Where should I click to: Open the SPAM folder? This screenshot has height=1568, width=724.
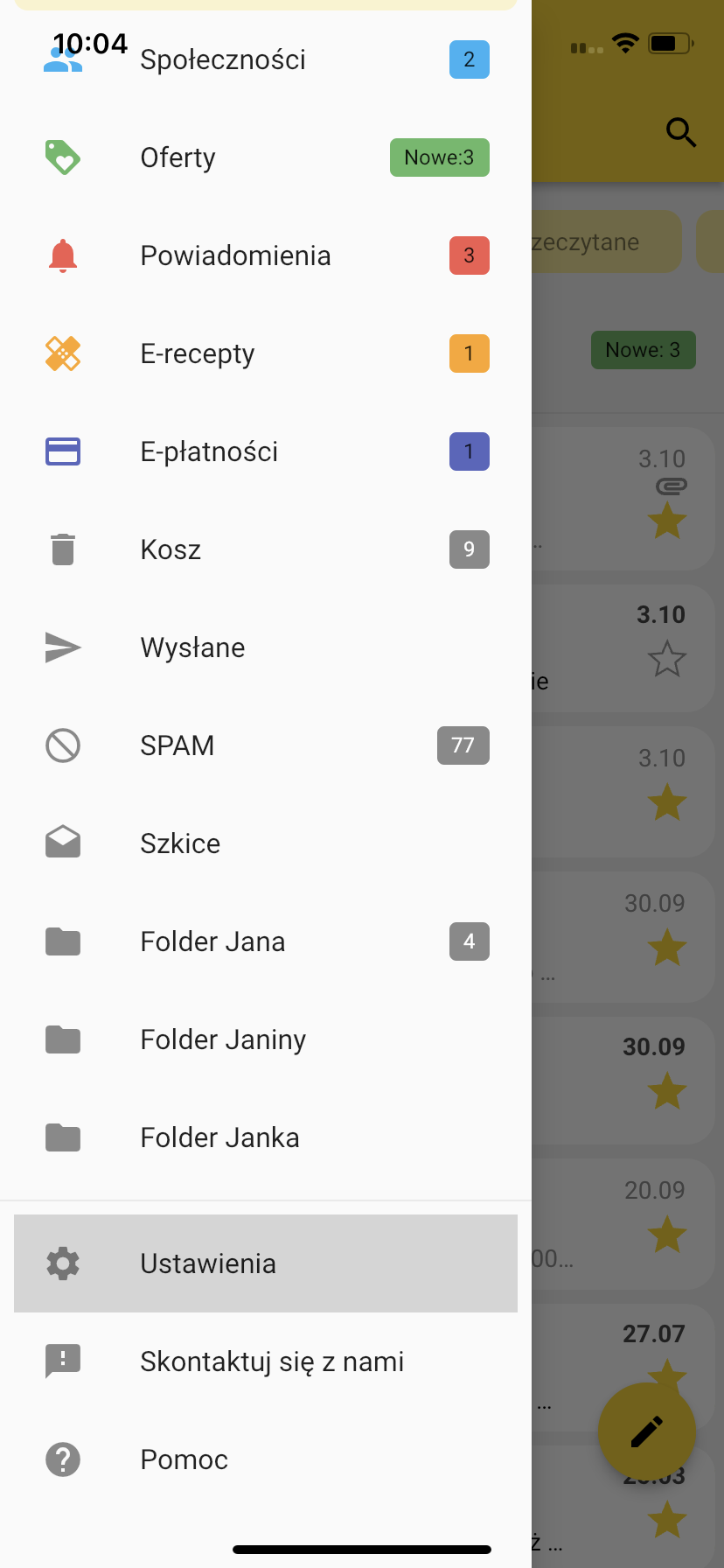pyautogui.click(x=178, y=745)
